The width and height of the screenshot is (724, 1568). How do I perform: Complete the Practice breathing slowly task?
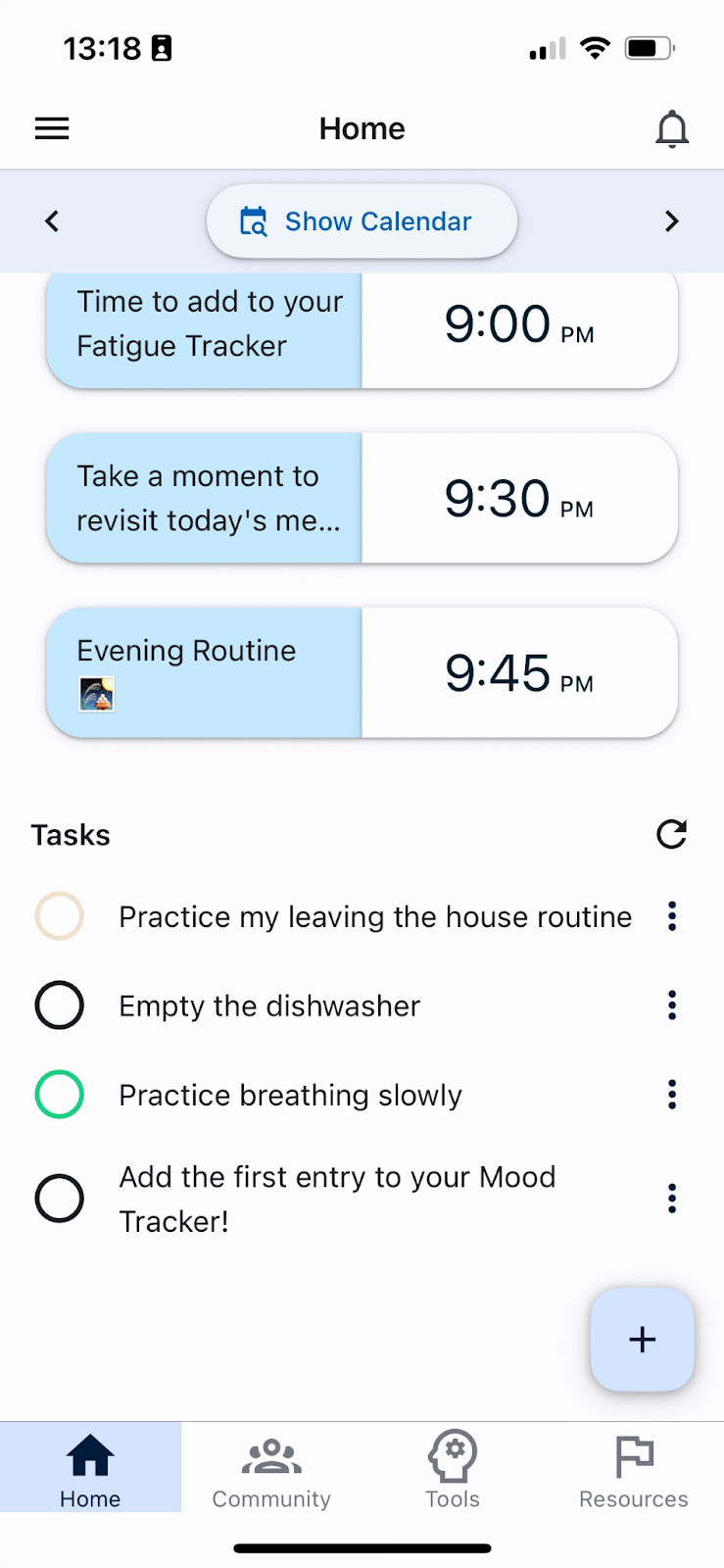[x=60, y=1095]
